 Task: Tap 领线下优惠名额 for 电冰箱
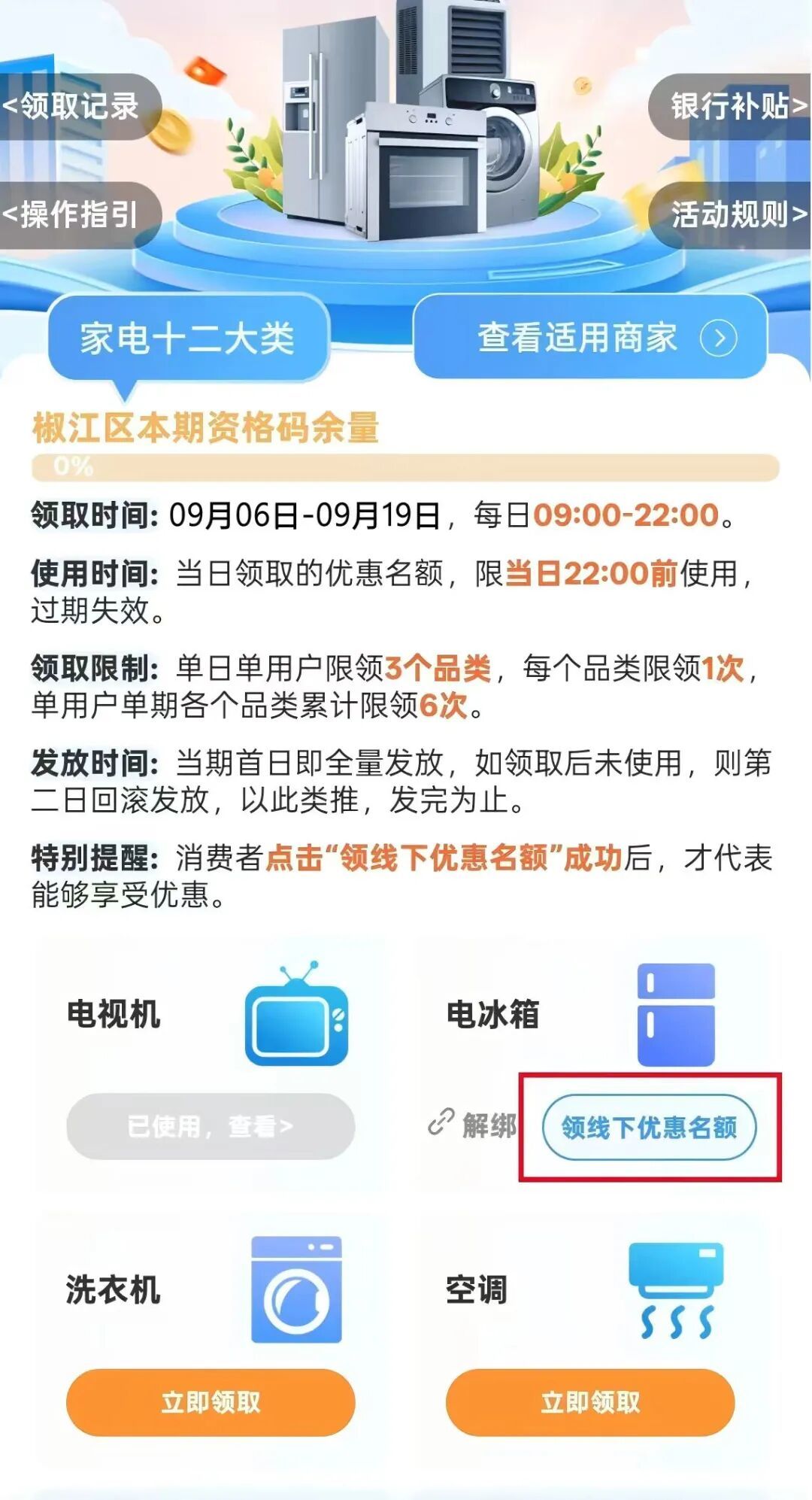[649, 1127]
